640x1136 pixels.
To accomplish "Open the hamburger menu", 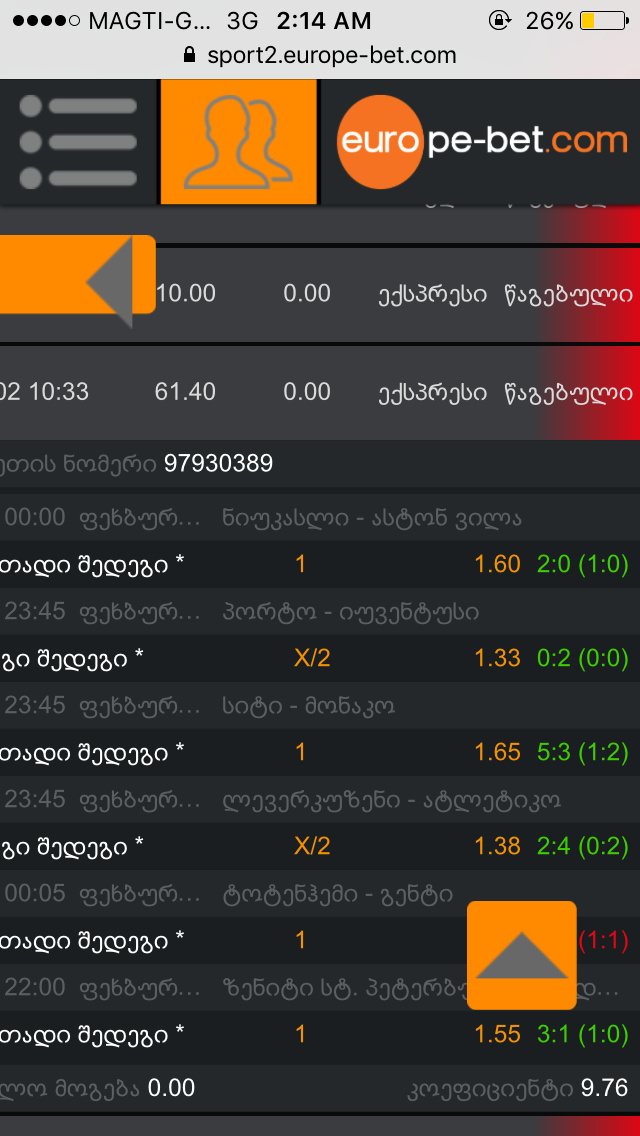I will (x=78, y=142).
